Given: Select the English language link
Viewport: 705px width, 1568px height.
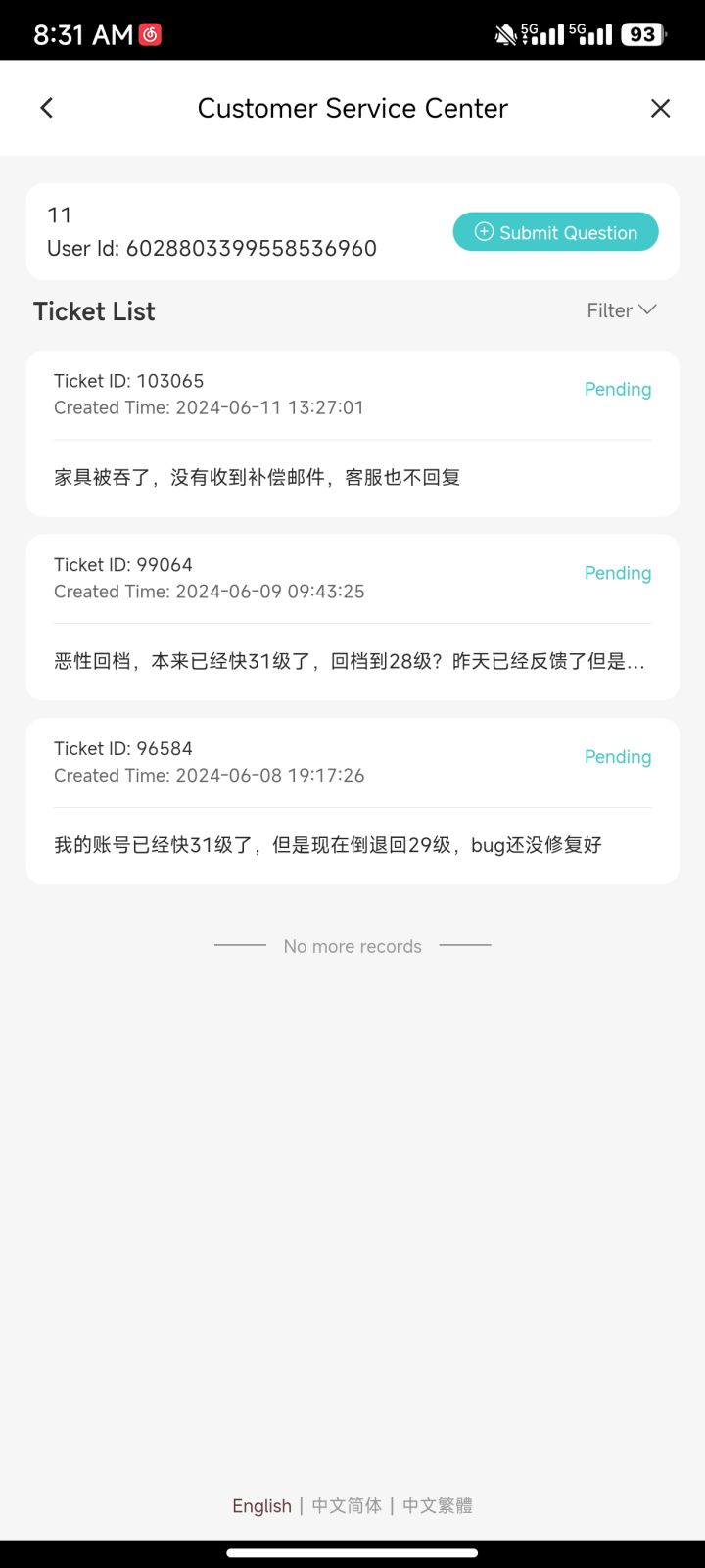Looking at the screenshot, I should point(261,1505).
